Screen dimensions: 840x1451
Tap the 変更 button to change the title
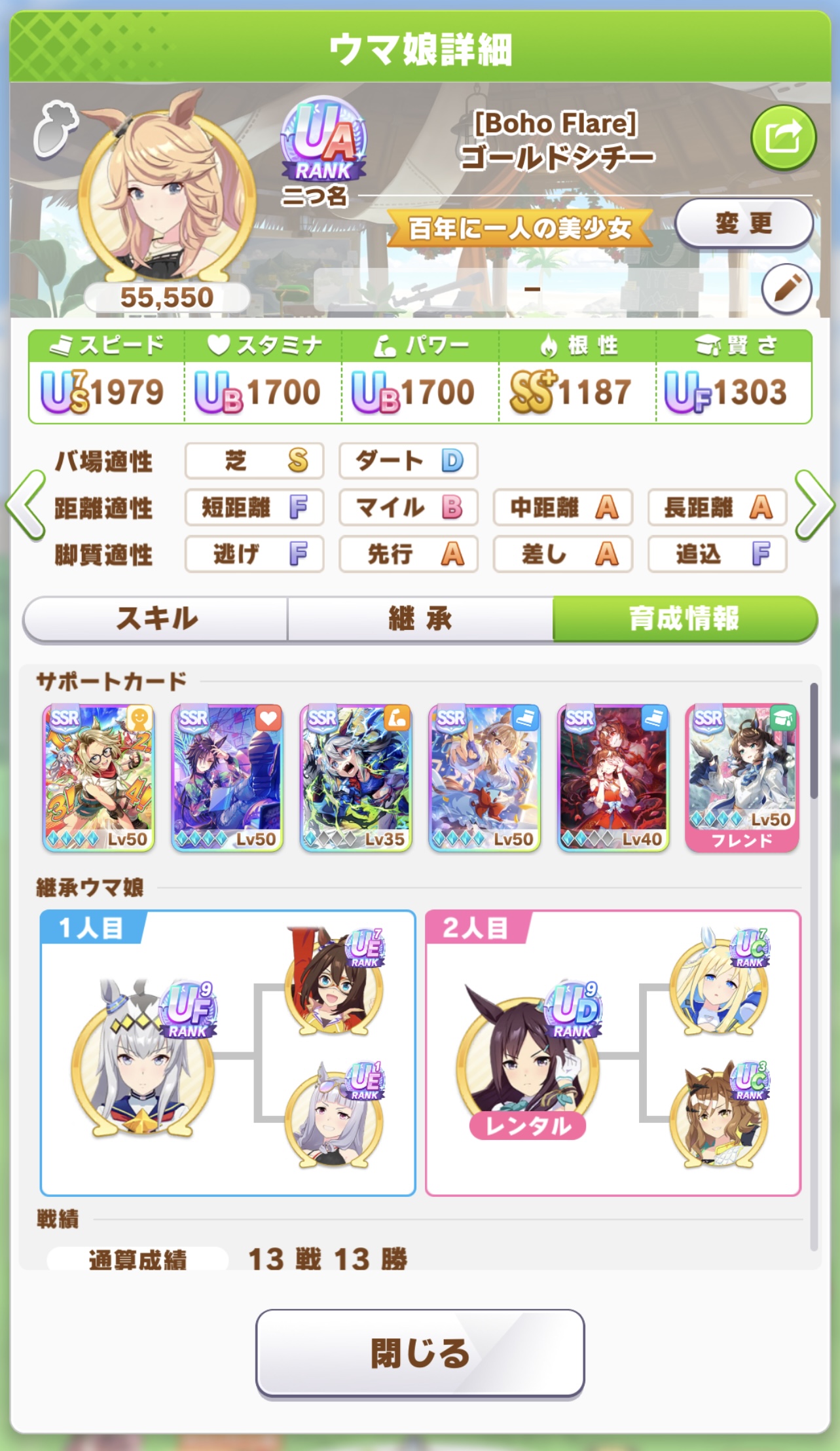pyautogui.click(x=744, y=224)
